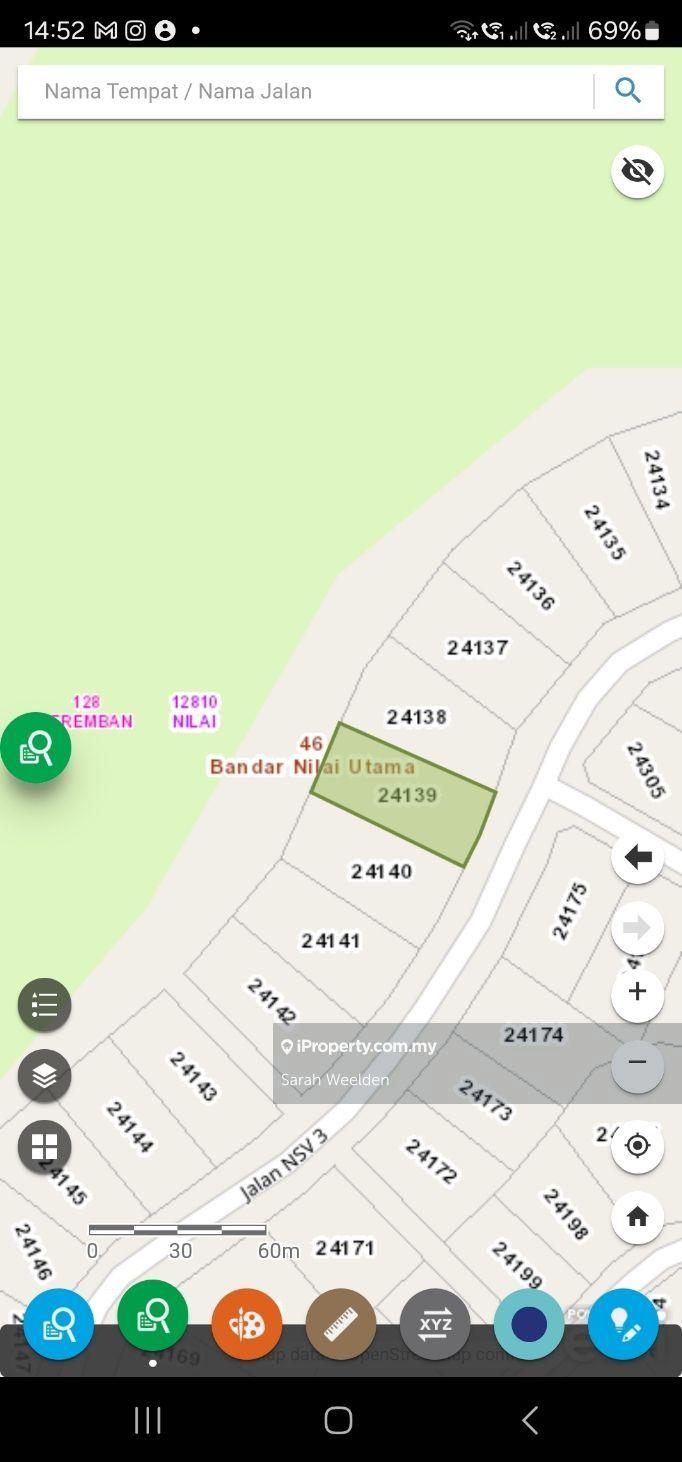This screenshot has height=1462, width=682.
Task: Open the ruler measurement tool
Action: pyautogui.click(x=340, y=1324)
